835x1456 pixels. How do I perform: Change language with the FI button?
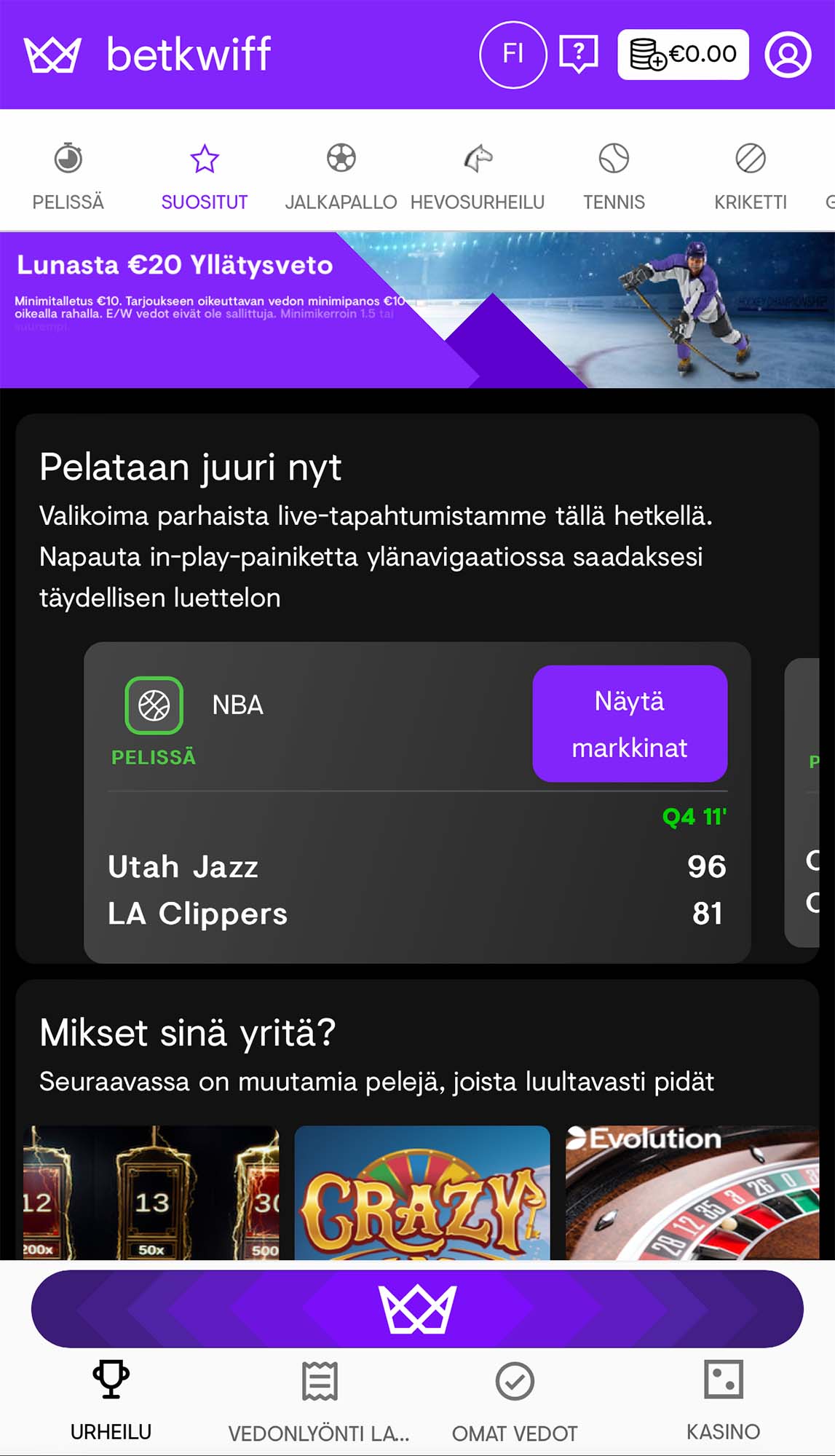pyautogui.click(x=513, y=54)
